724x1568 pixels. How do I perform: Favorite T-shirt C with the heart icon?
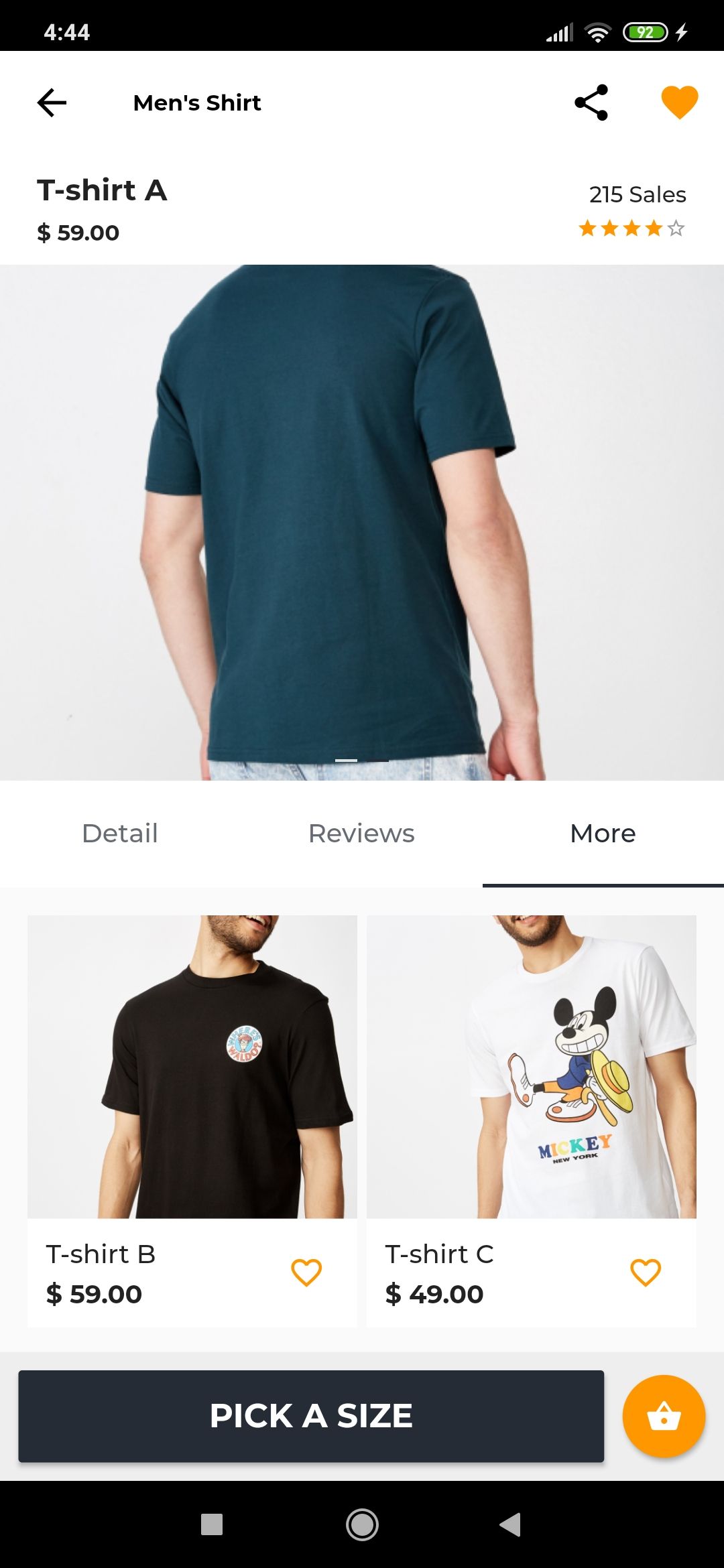646,1272
